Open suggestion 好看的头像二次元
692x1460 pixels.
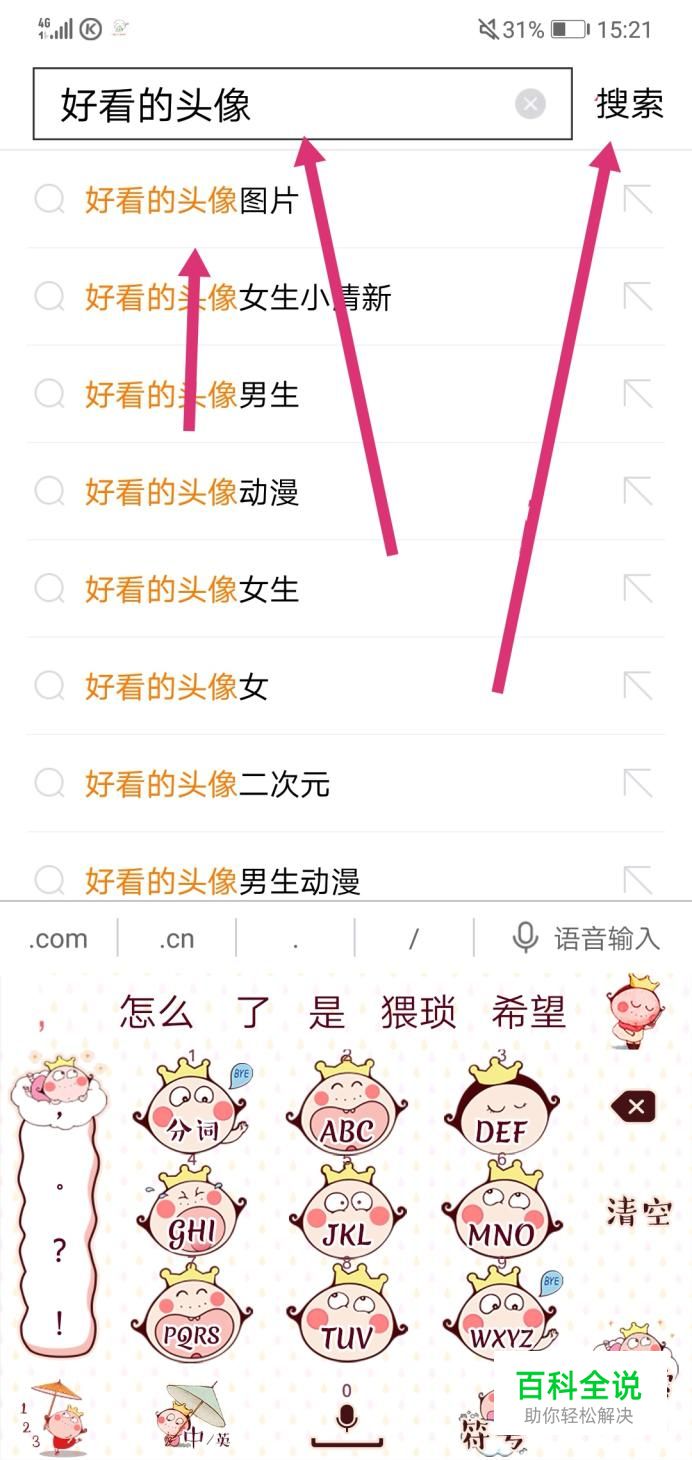click(x=207, y=783)
